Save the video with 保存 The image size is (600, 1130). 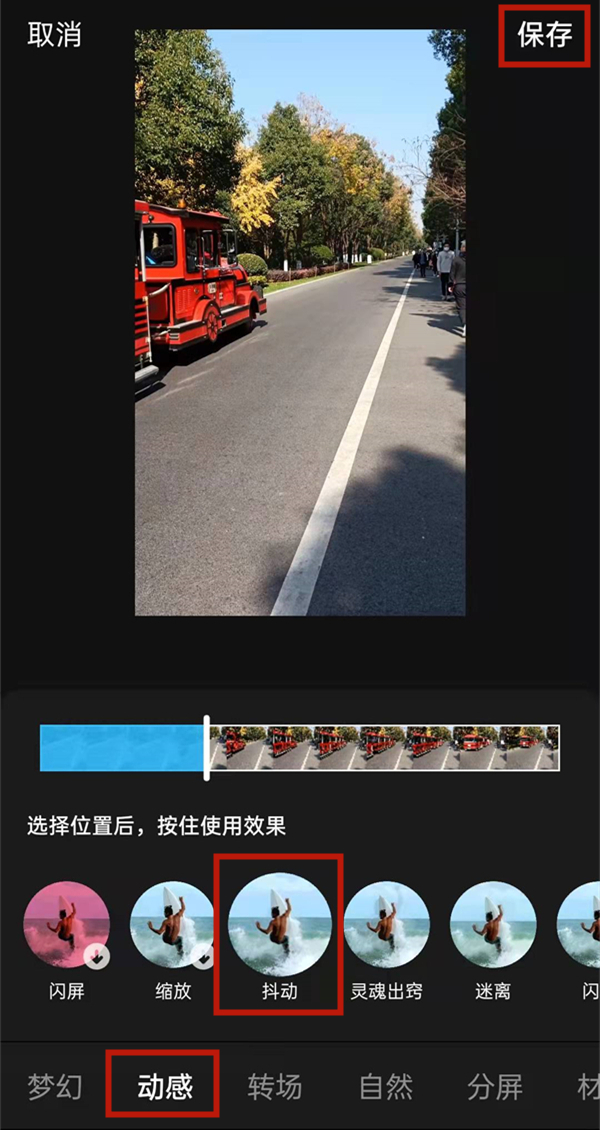click(x=544, y=35)
